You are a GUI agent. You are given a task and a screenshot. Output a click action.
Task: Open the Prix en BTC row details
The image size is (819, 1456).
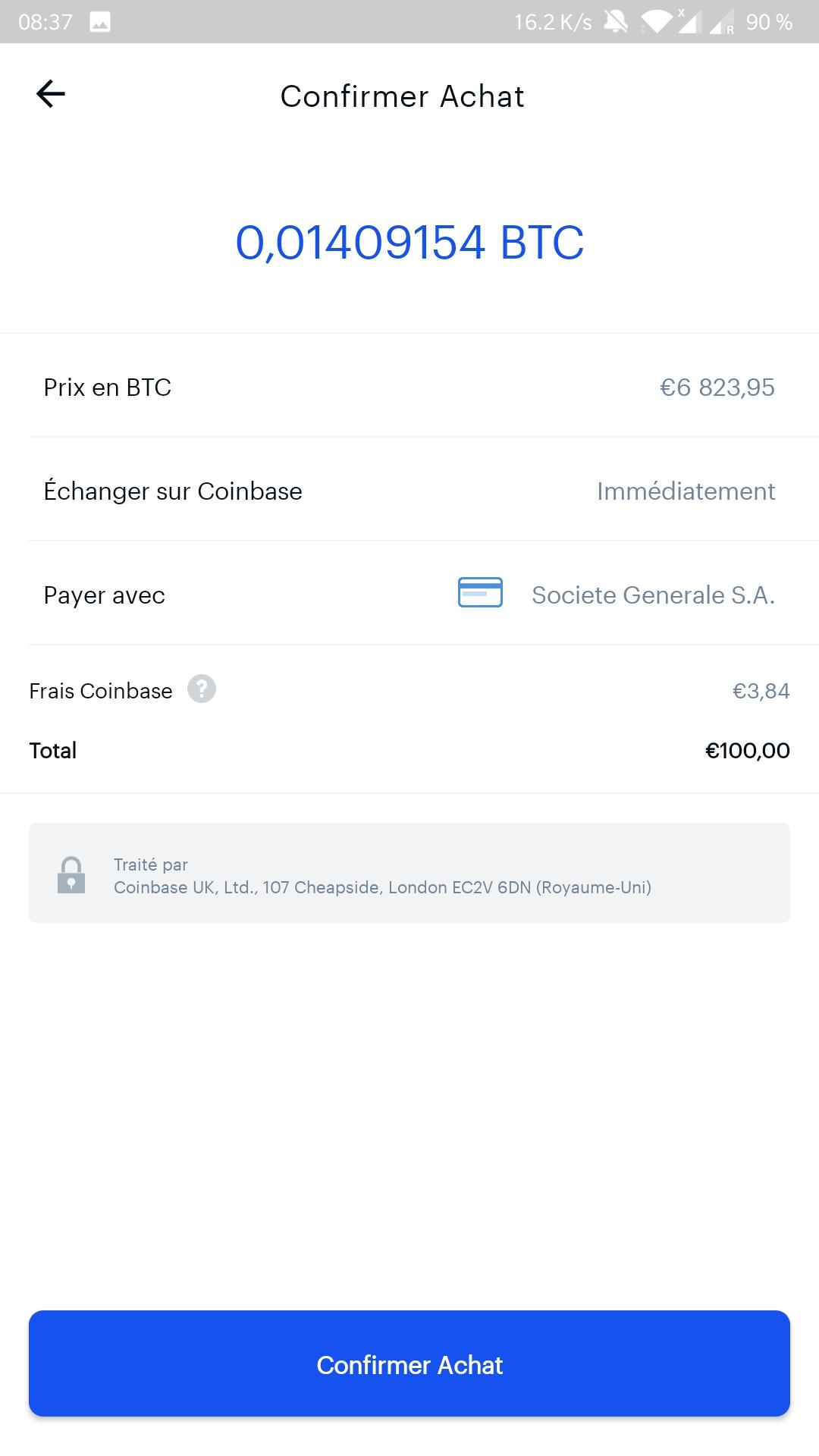(x=107, y=387)
